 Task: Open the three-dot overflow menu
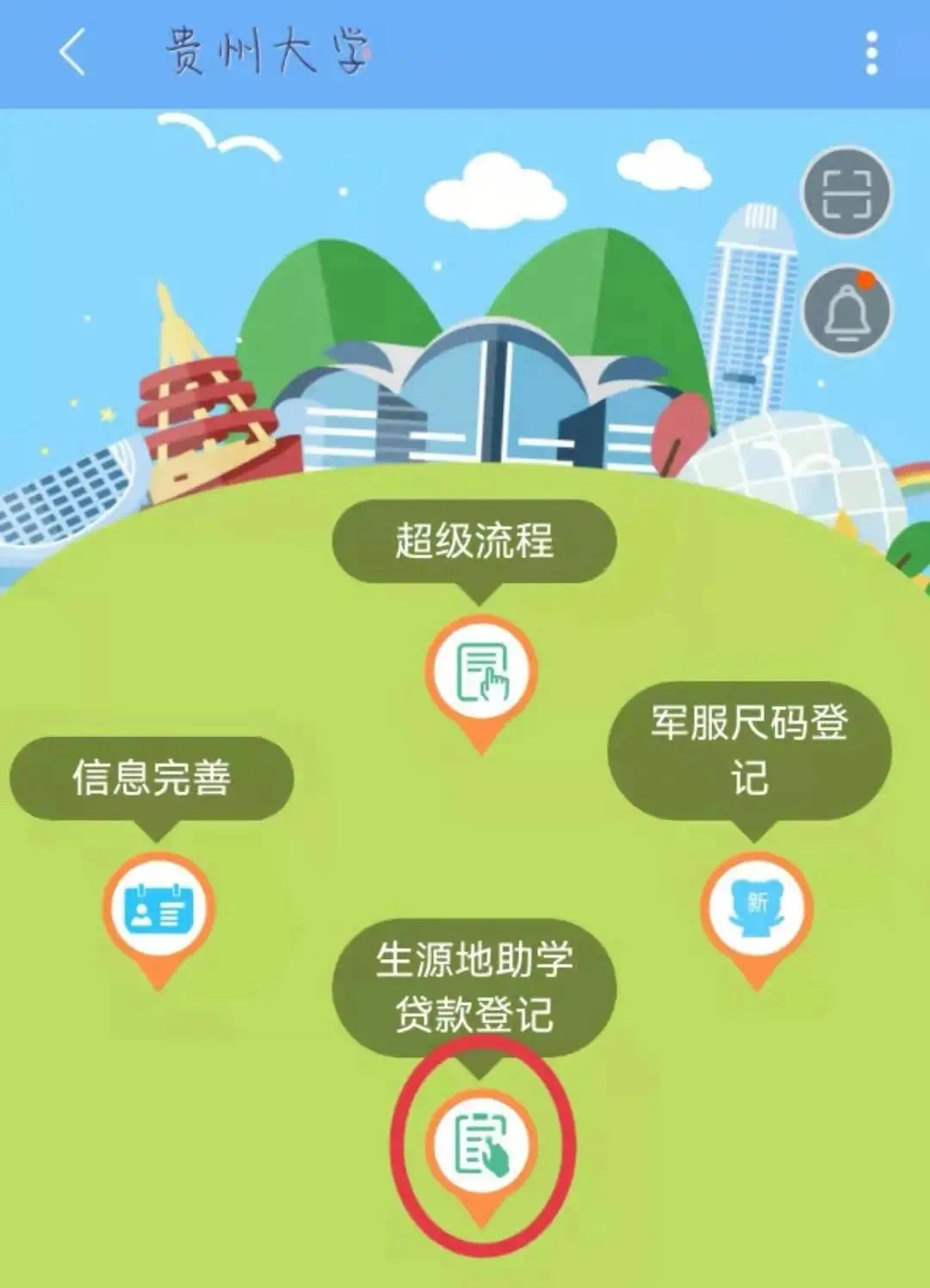tap(871, 53)
